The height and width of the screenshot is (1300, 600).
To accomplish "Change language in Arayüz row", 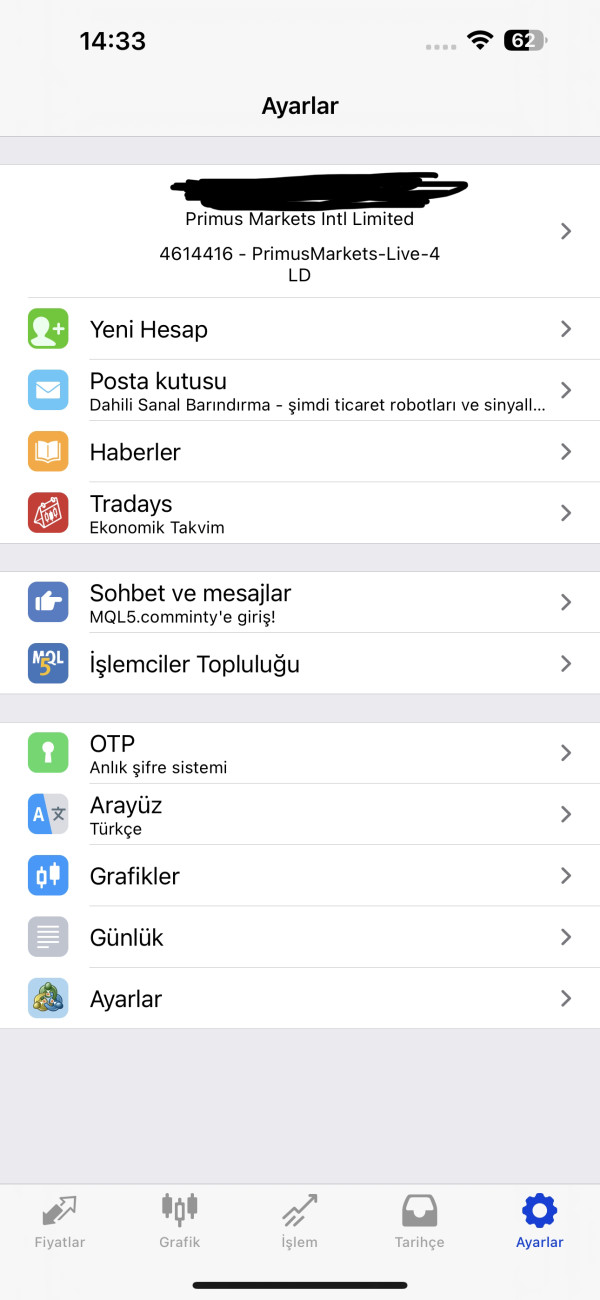I will pos(300,814).
